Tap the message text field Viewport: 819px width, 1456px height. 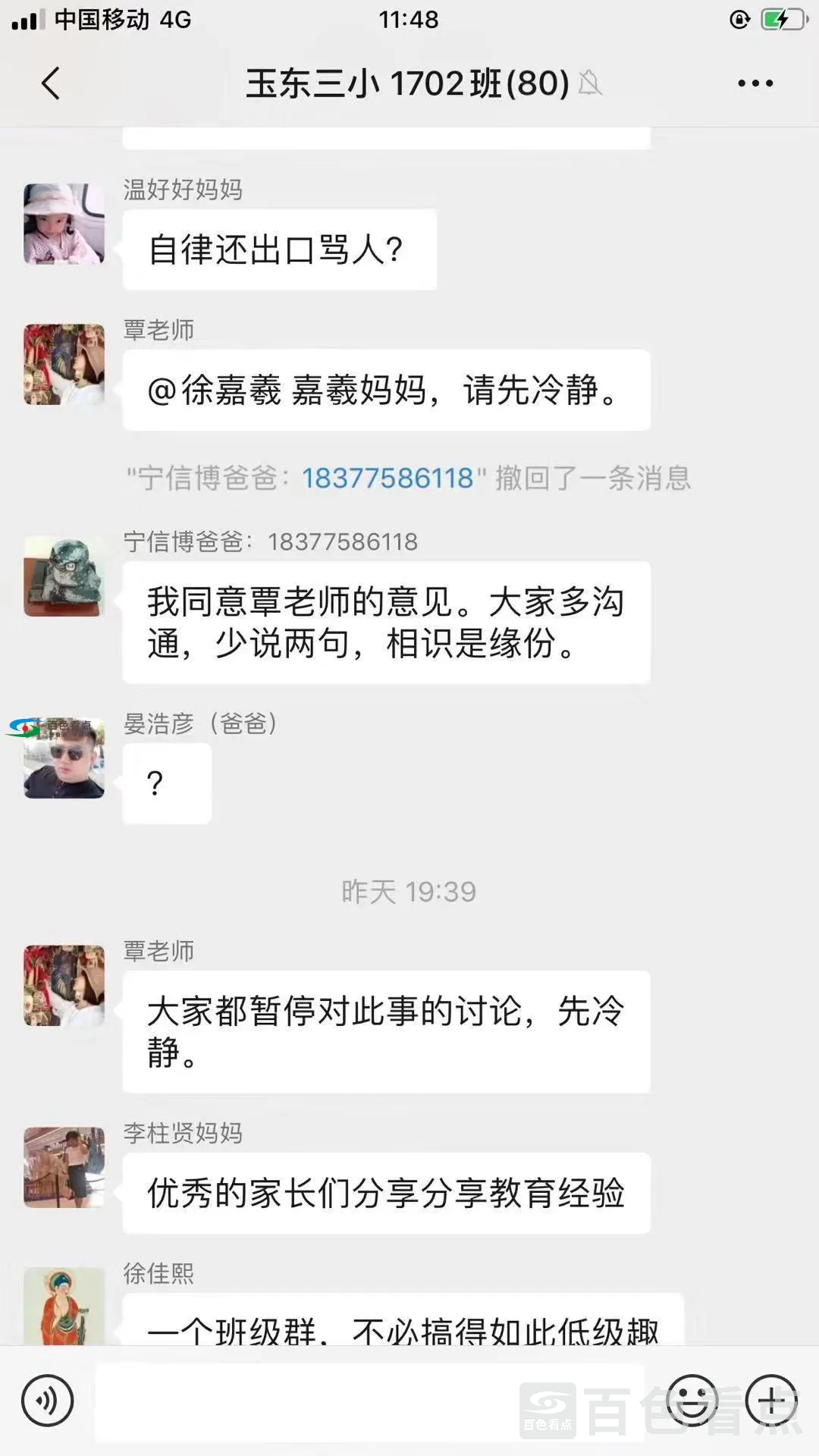pyautogui.click(x=369, y=1401)
